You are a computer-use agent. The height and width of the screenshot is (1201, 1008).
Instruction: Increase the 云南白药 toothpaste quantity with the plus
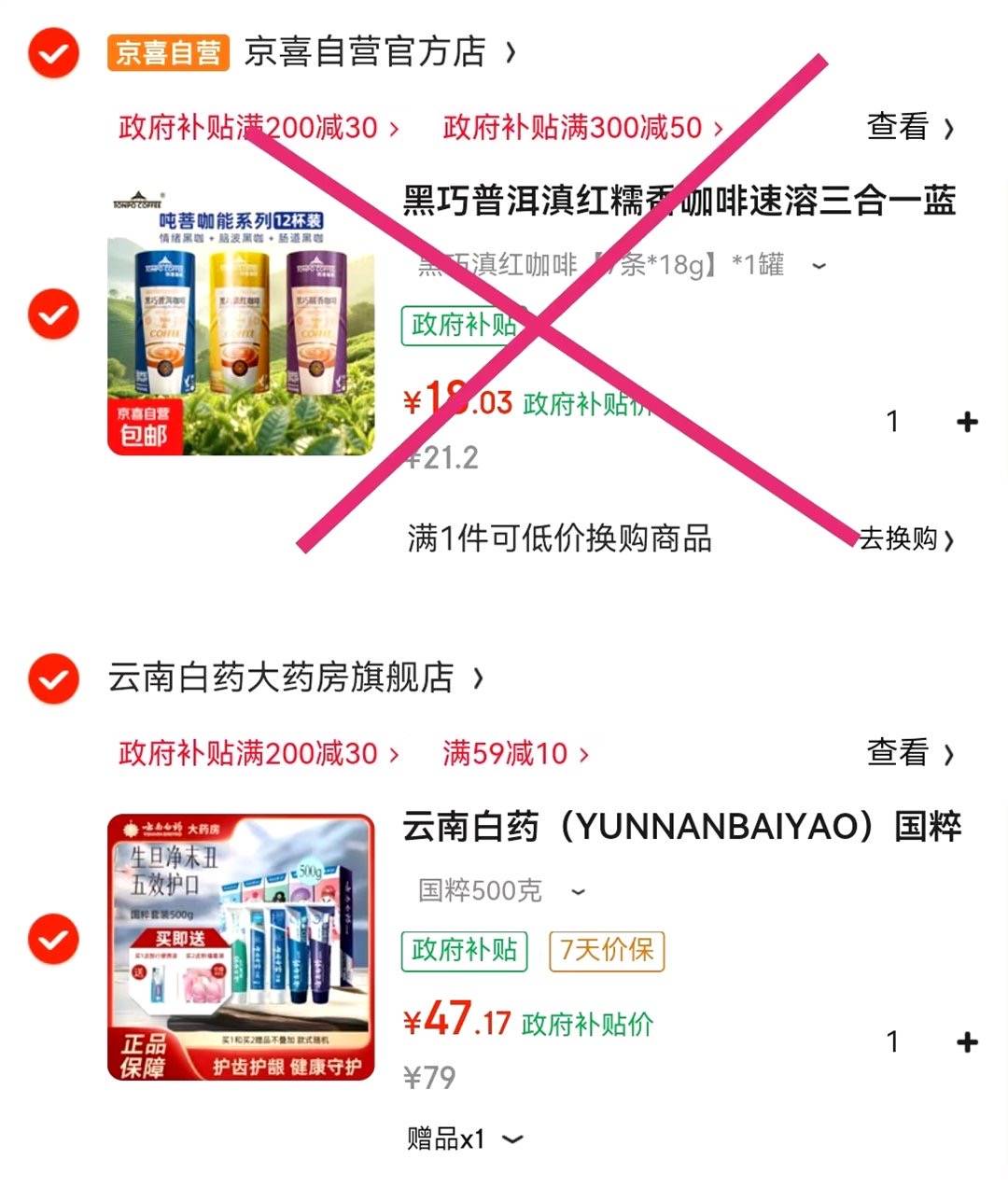[967, 1042]
